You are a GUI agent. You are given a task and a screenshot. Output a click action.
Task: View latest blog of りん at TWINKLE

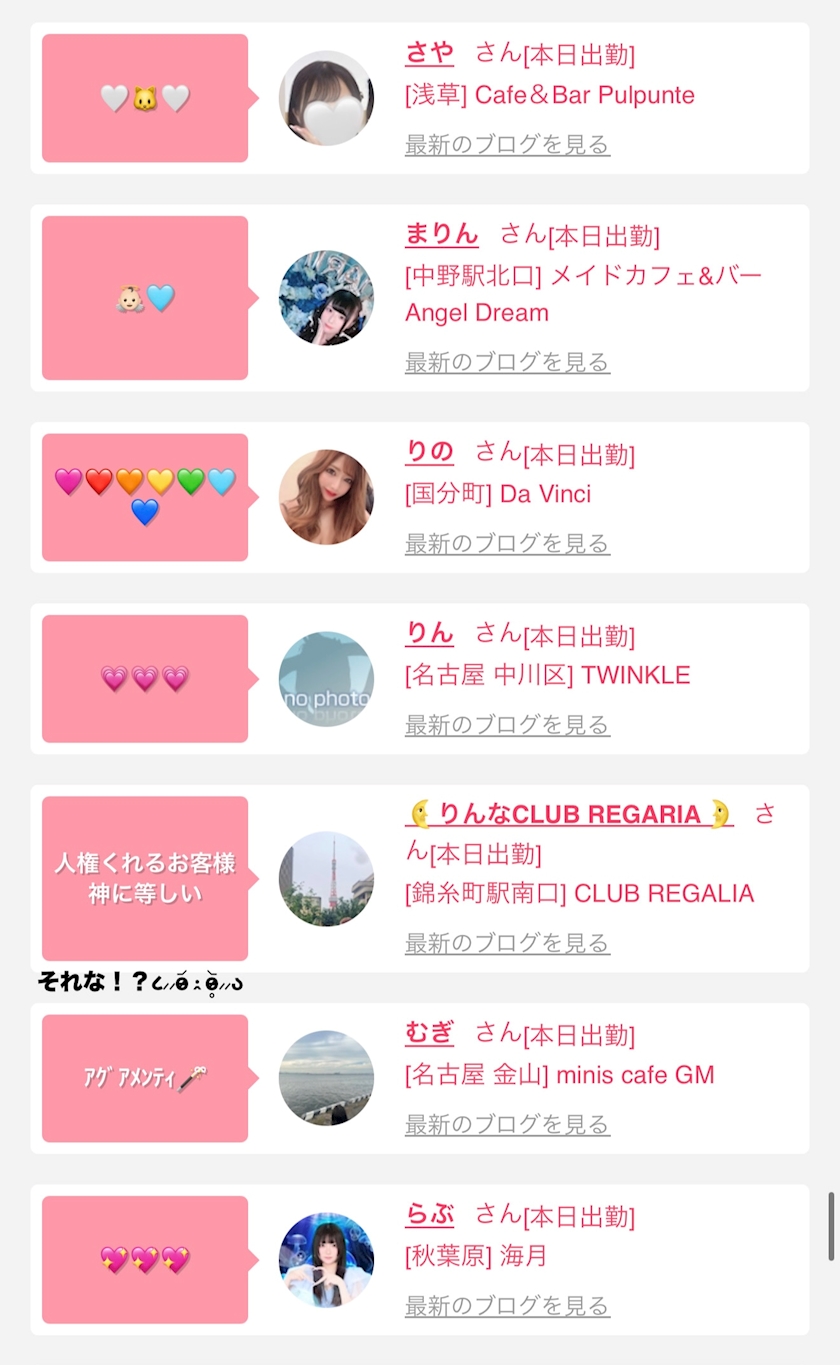507,725
